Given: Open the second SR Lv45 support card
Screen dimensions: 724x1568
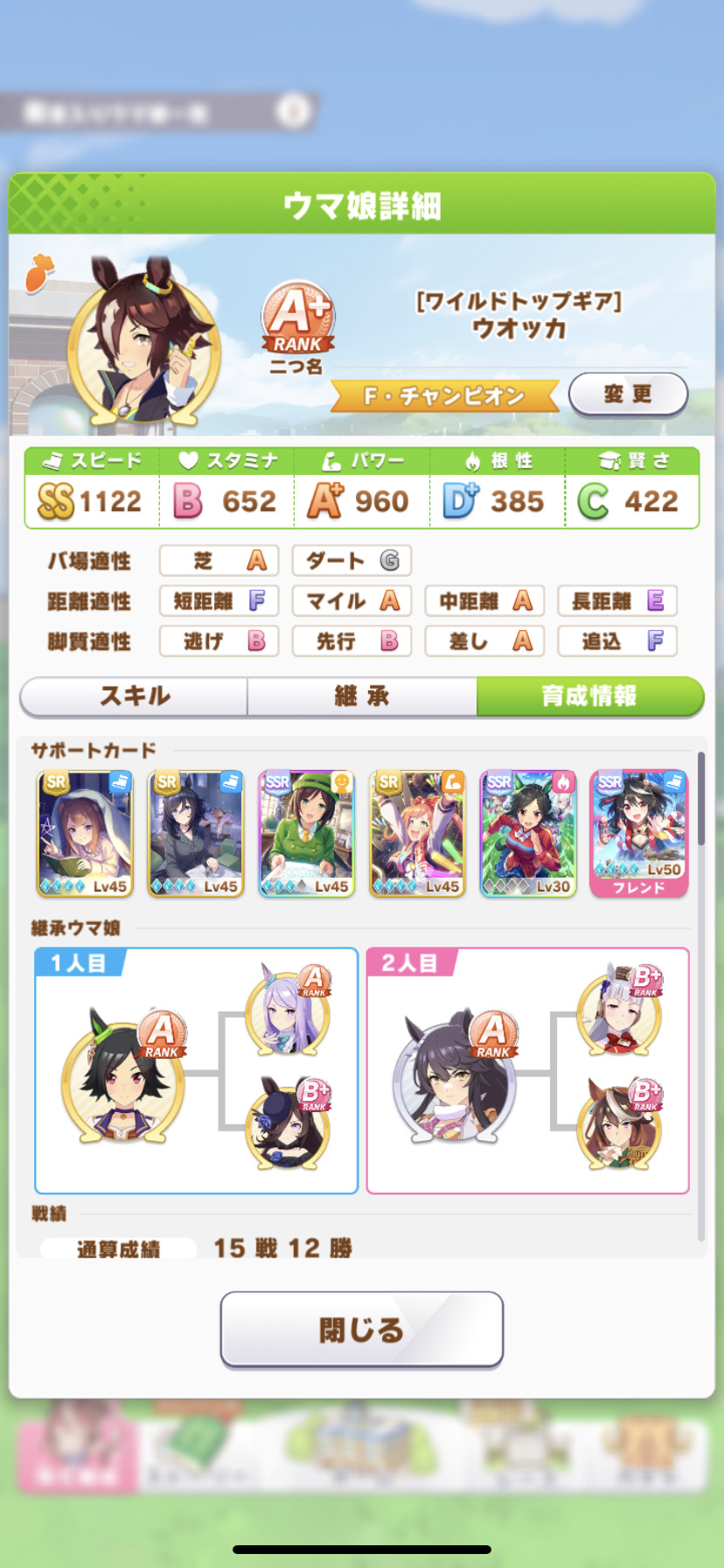Looking at the screenshot, I should click(x=196, y=833).
